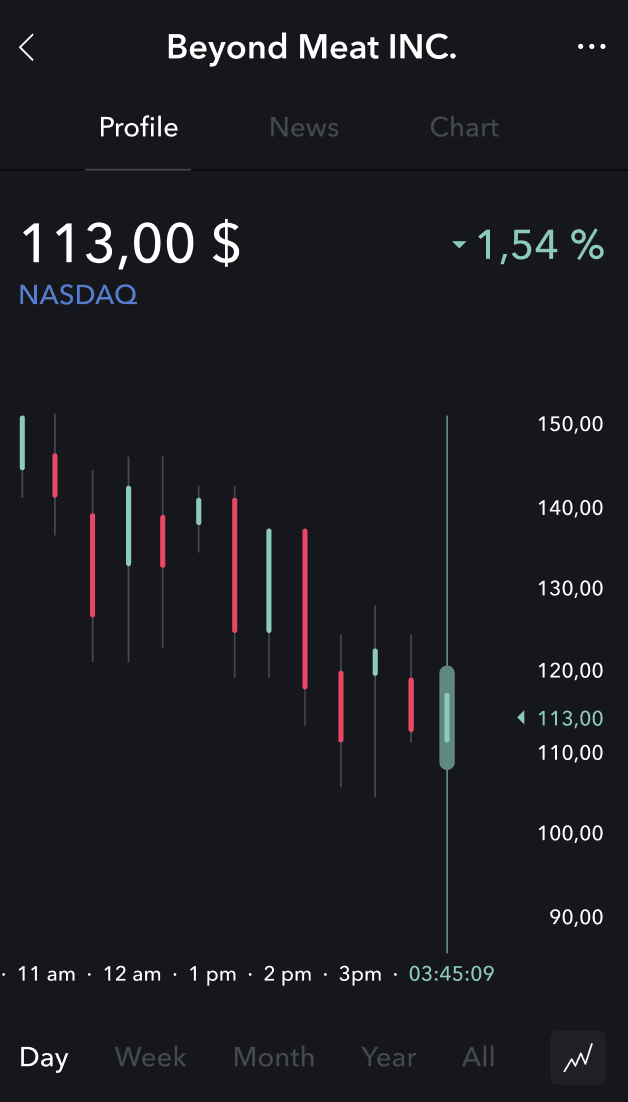Select the Profile tab
This screenshot has height=1102, width=628.
point(138,127)
